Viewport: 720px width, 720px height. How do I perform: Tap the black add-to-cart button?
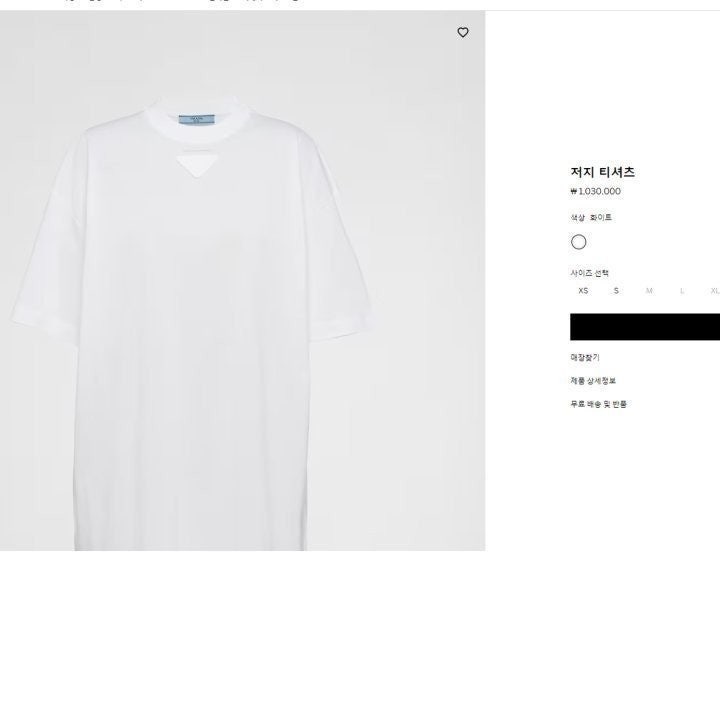[x=645, y=327]
